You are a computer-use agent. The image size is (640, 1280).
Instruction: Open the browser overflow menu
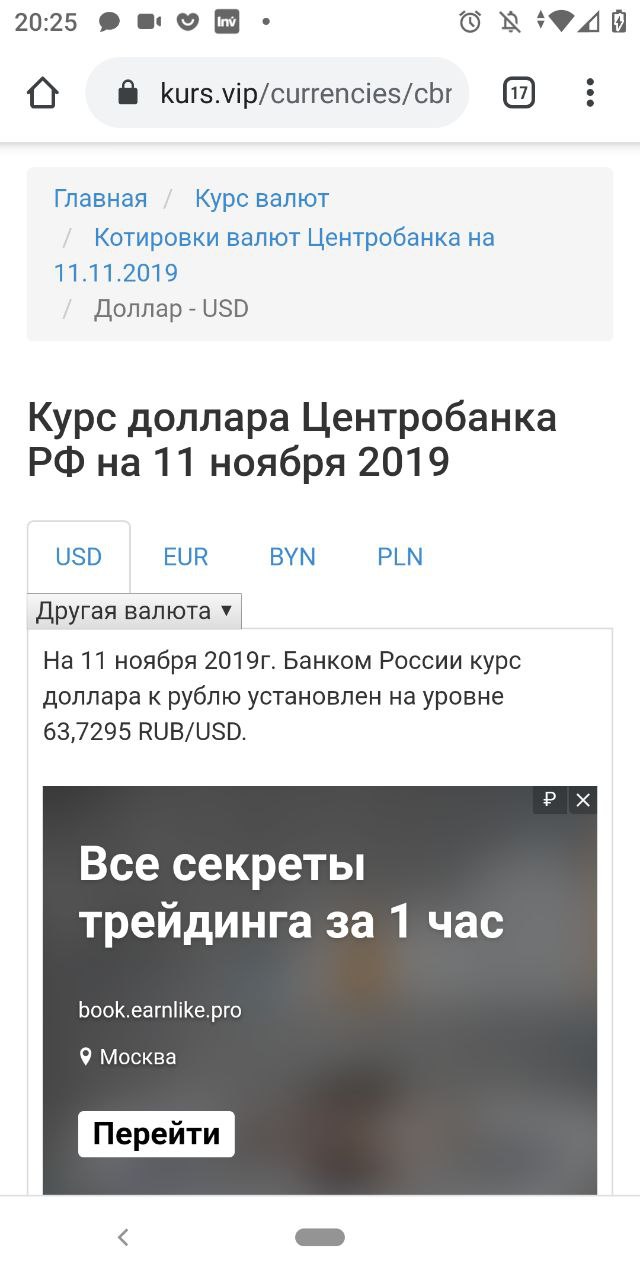coord(590,93)
